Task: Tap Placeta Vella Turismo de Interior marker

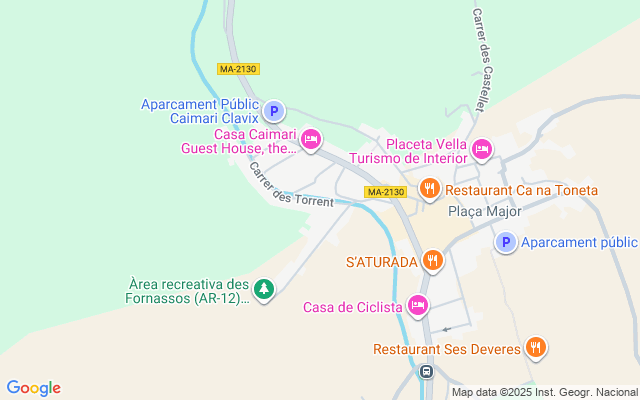Action: click(481, 150)
